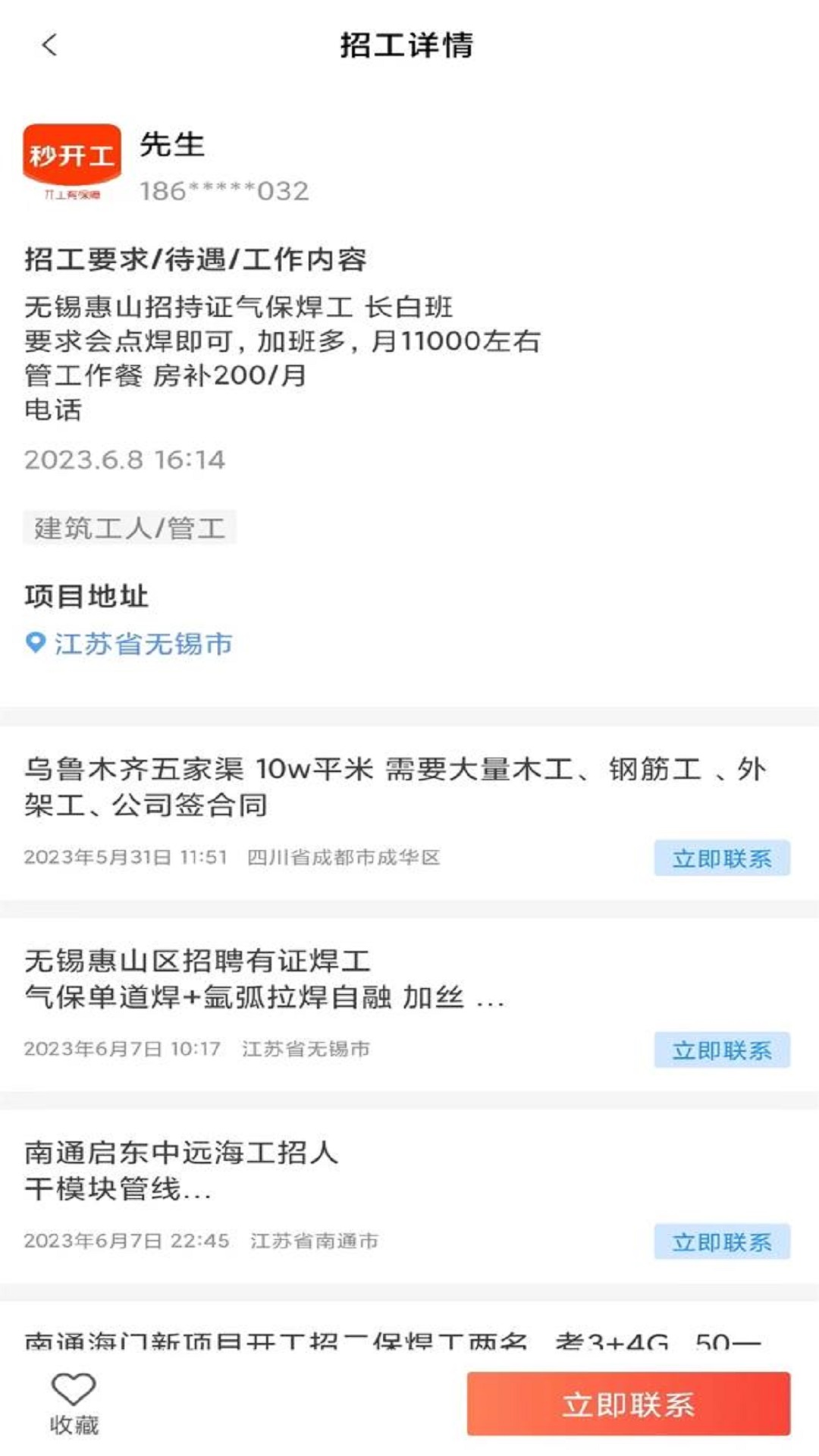Select the 建筑工人/管工 category tag
819x1456 pixels.
(x=130, y=527)
